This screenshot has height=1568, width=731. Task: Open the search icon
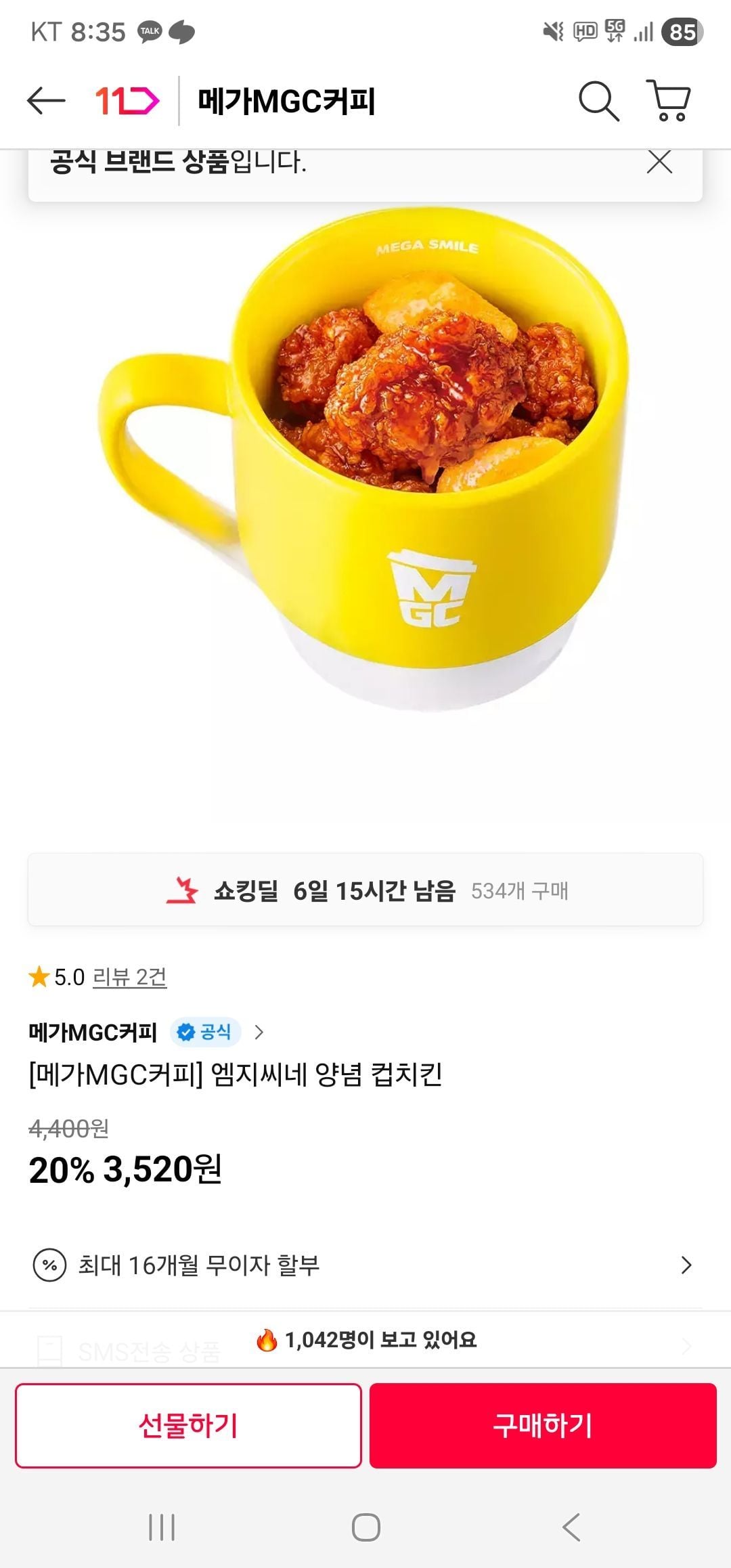click(598, 102)
